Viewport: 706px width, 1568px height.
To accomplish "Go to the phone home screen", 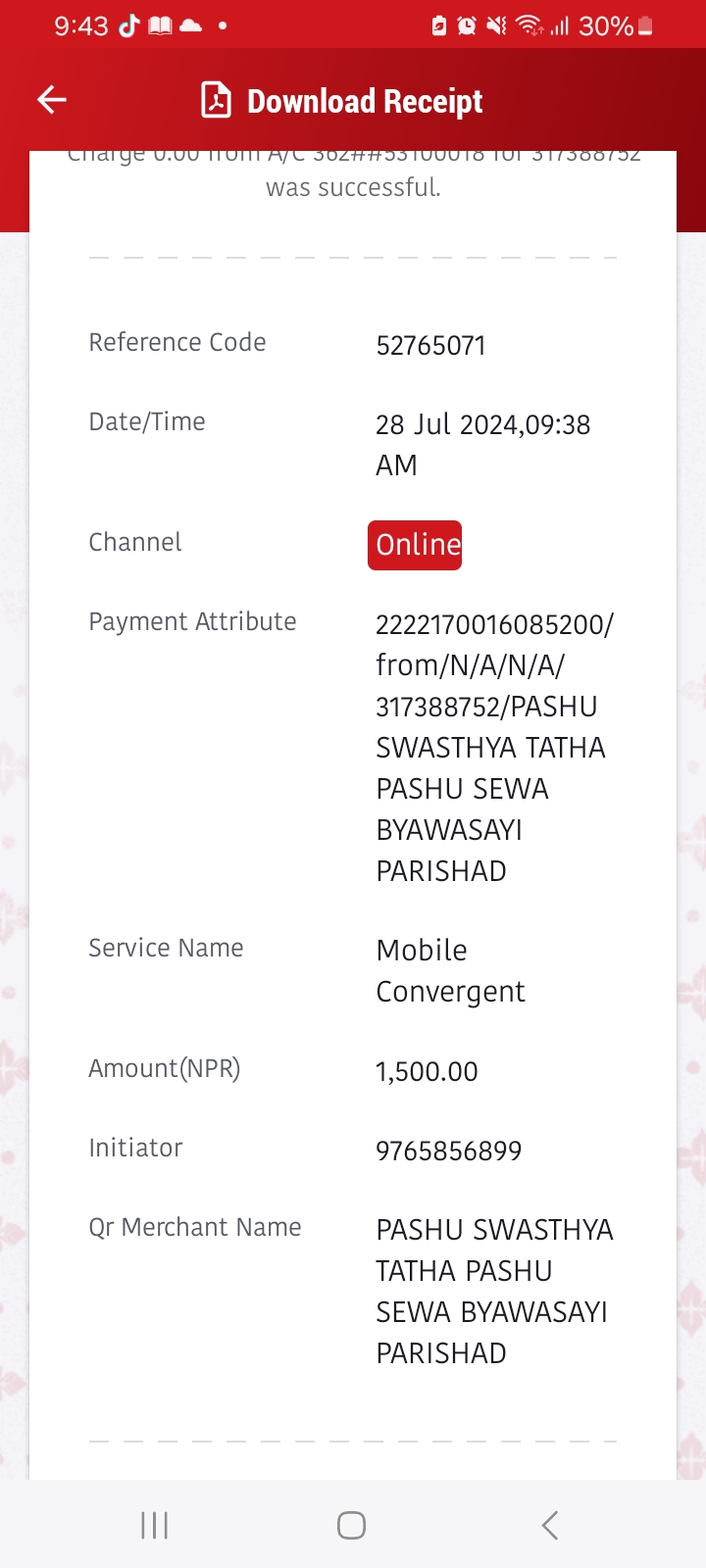I will click(351, 1525).
